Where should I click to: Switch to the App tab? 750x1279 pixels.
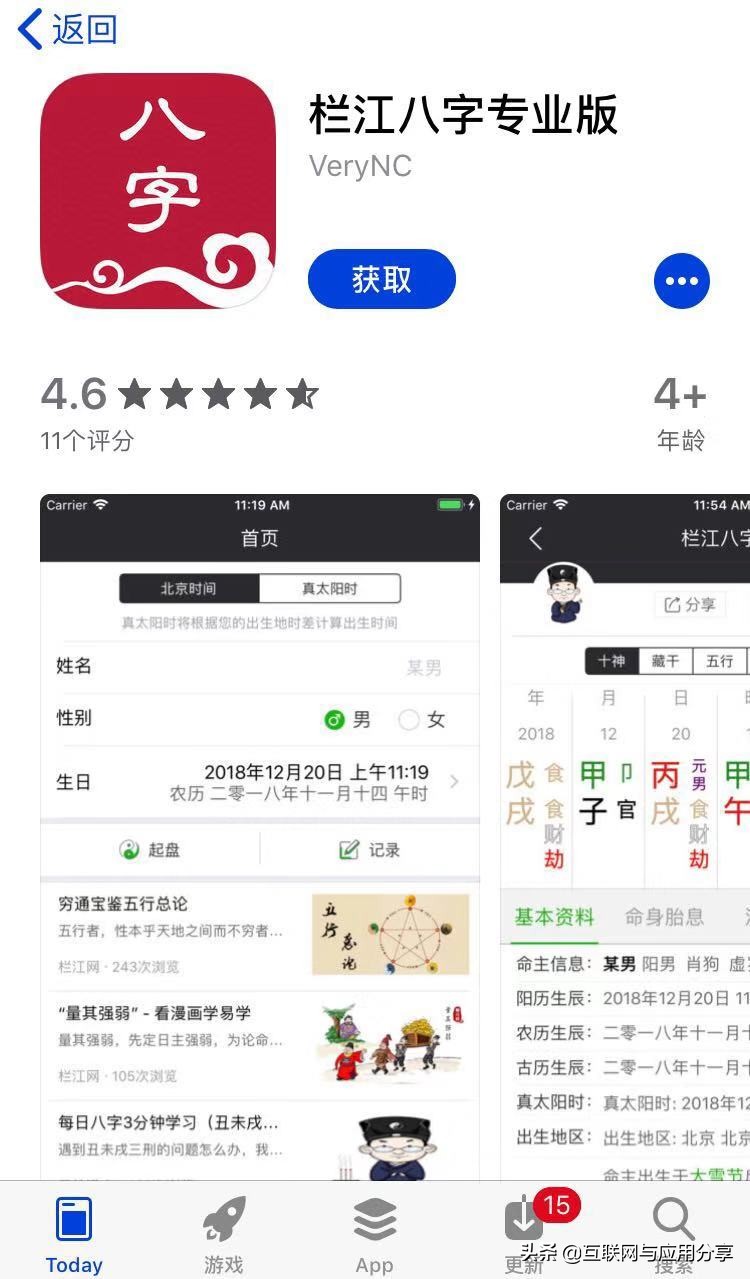pyautogui.click(x=375, y=1234)
